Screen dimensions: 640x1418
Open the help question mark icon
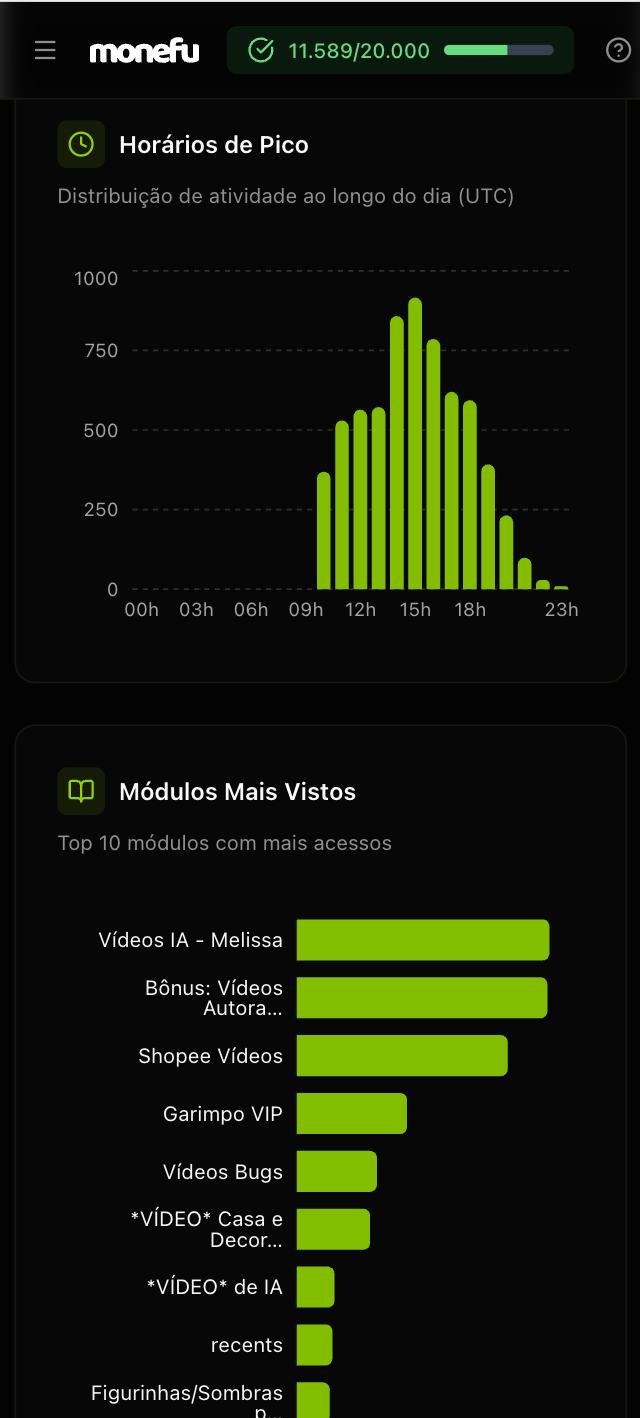618,50
